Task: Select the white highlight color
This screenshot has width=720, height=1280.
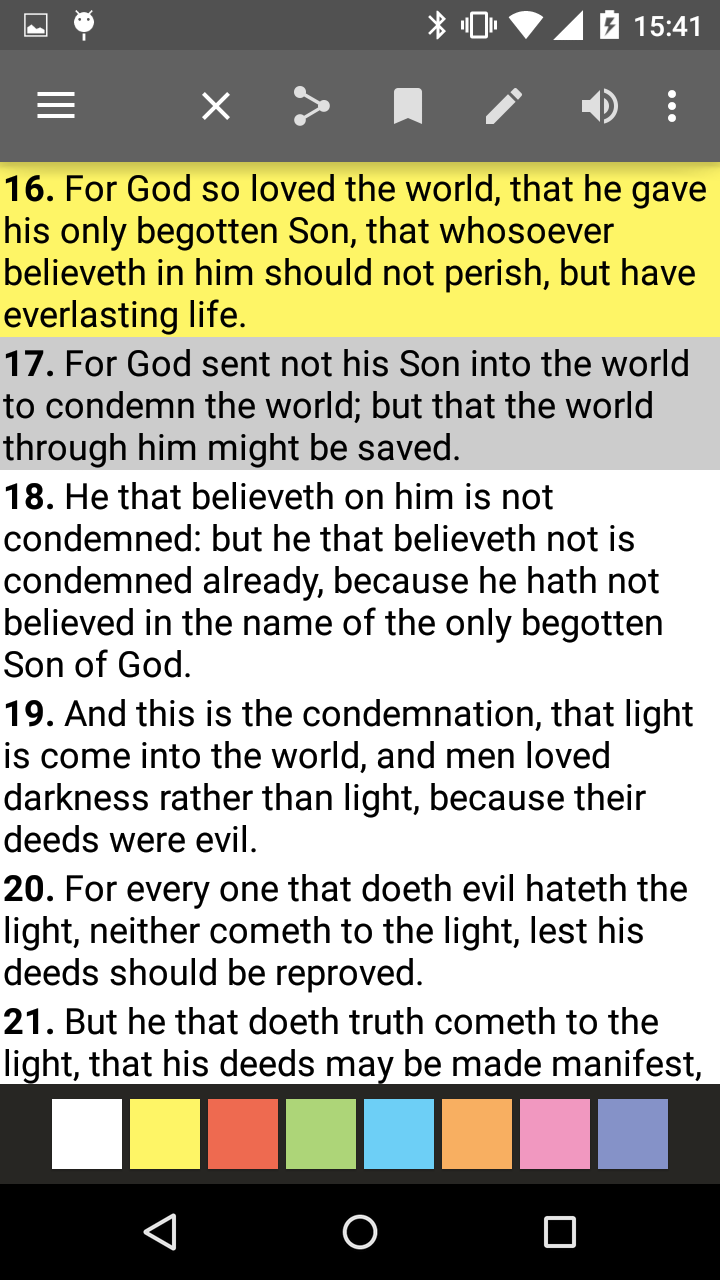Action: (x=87, y=1134)
